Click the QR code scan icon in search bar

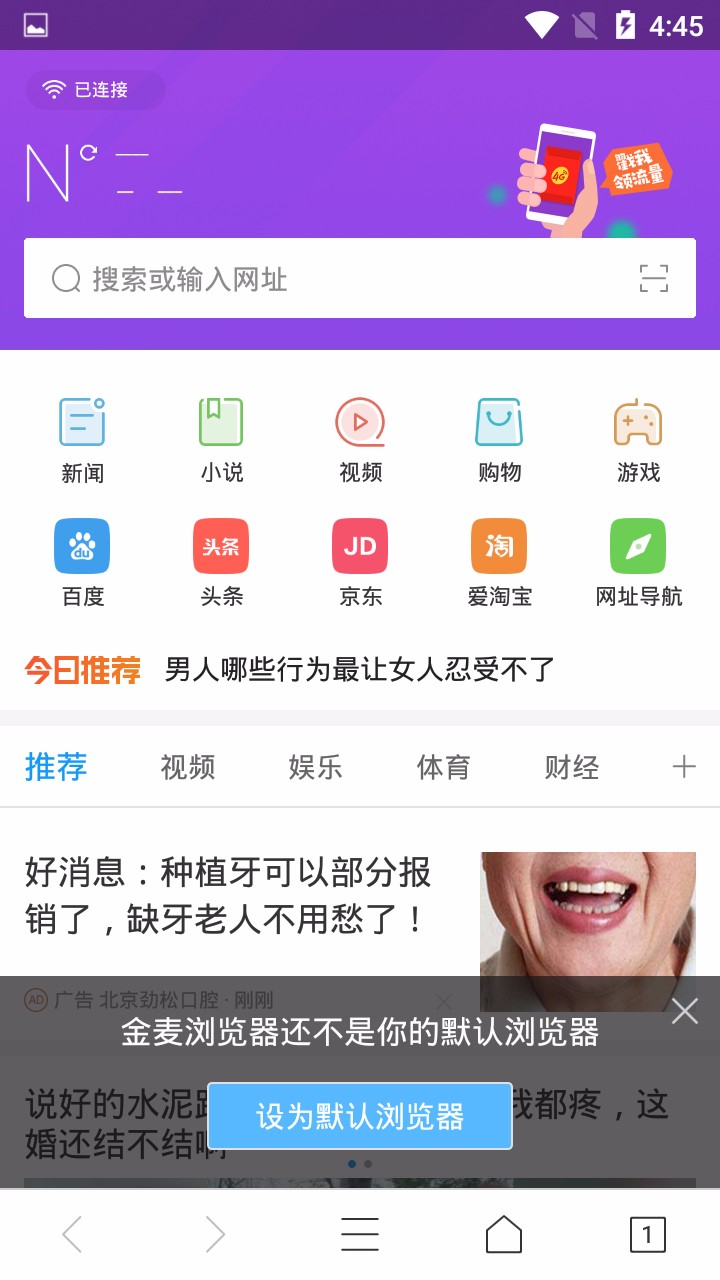click(x=654, y=278)
